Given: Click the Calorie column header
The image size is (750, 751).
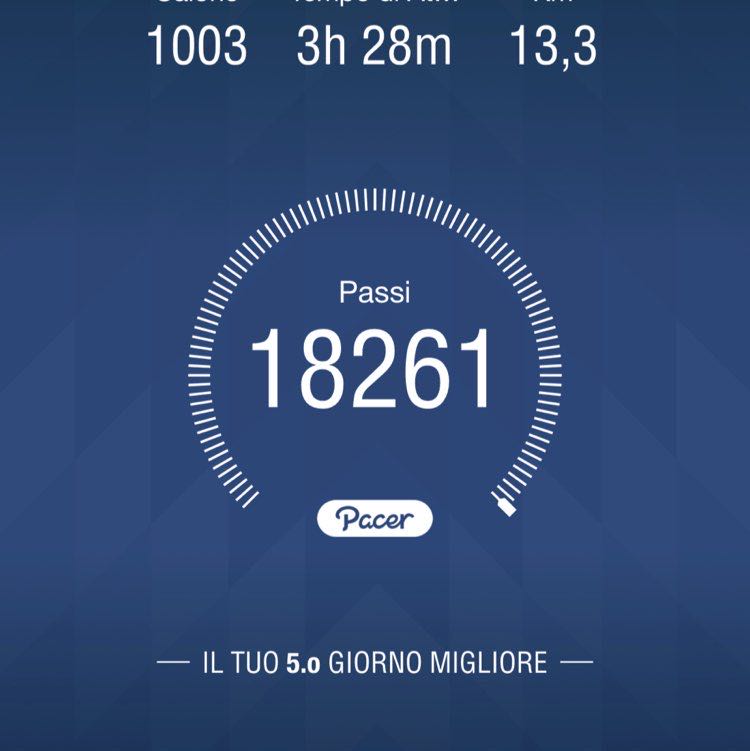Looking at the screenshot, I should click(197, 5).
